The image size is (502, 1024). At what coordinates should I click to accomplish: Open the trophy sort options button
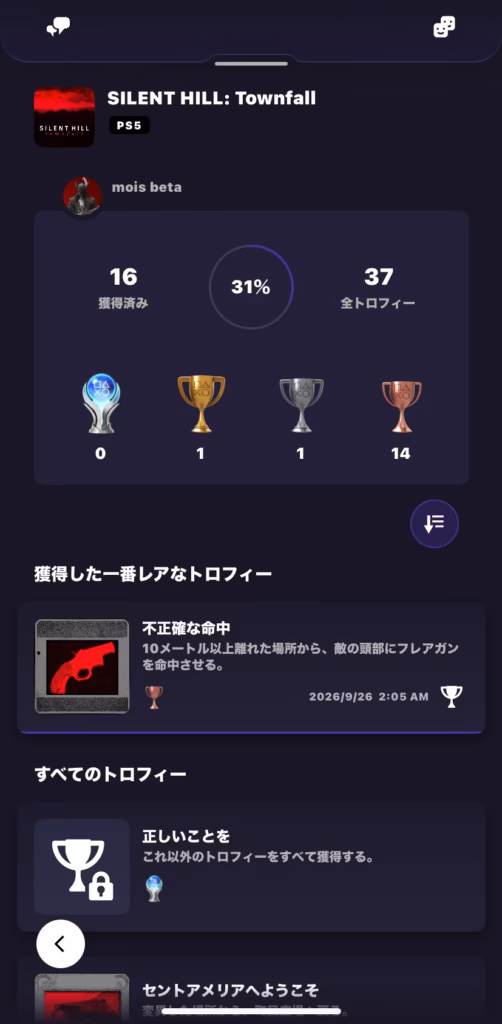tap(434, 524)
